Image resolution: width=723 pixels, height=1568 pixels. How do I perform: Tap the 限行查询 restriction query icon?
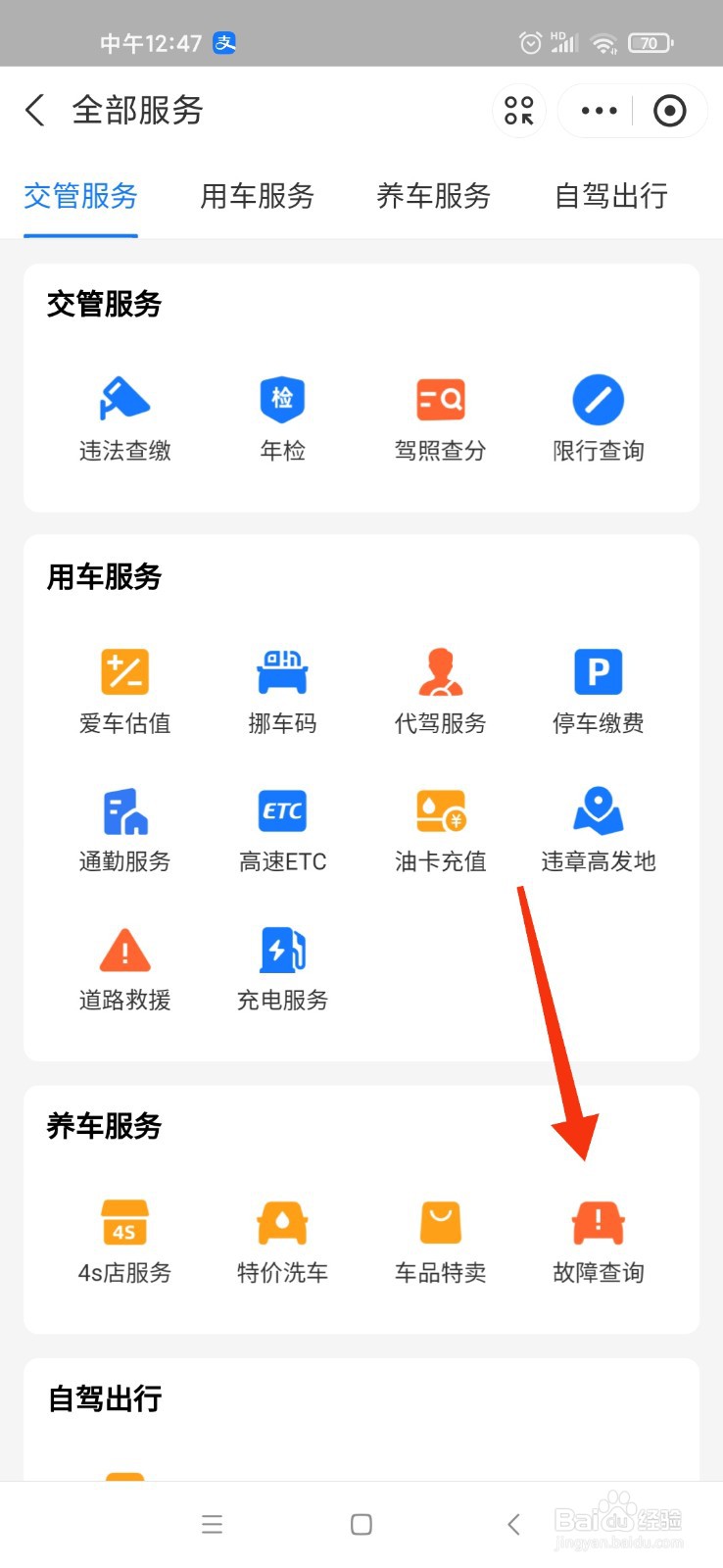pyautogui.click(x=598, y=416)
